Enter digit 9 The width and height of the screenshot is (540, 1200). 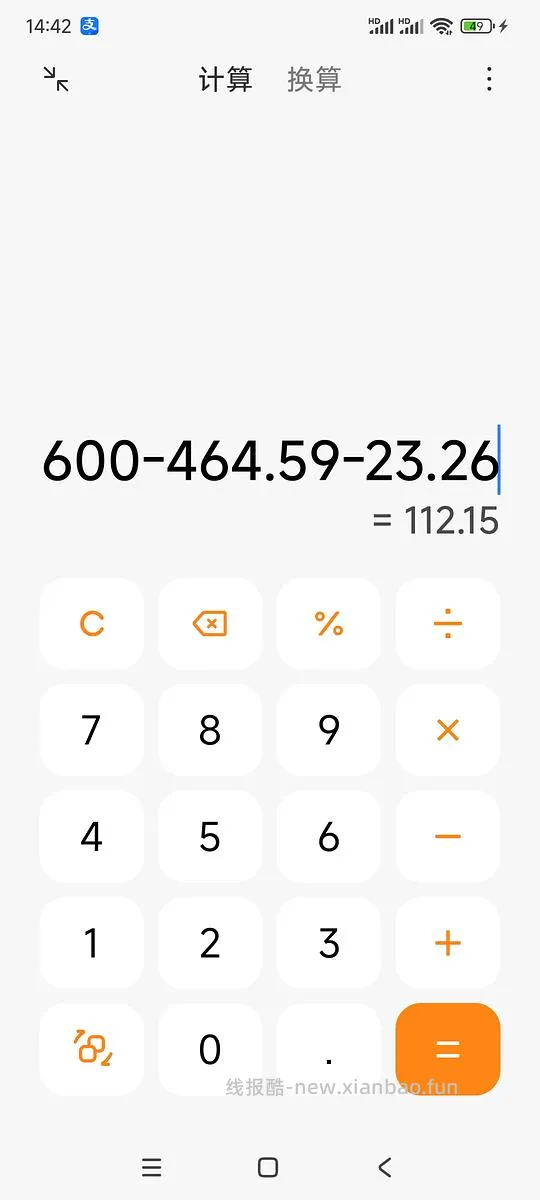329,730
